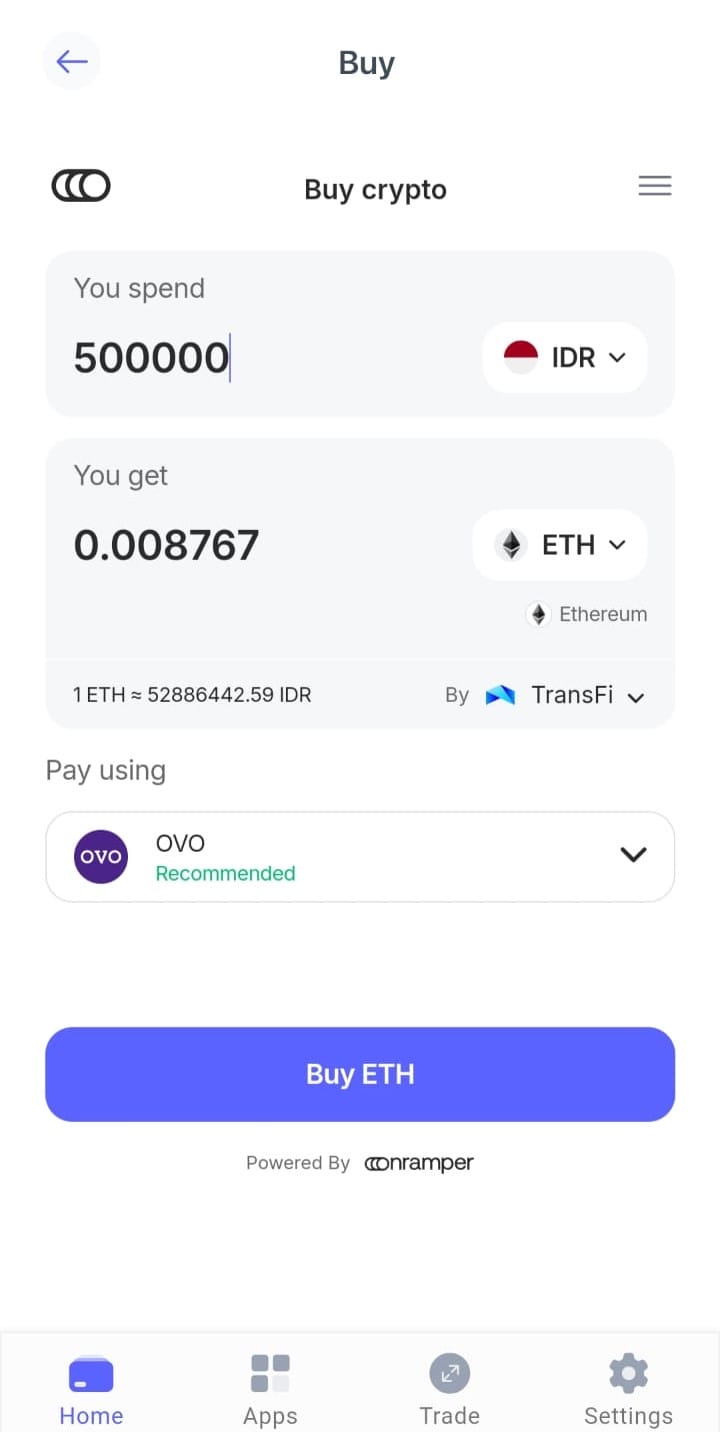Click the Home icon in bottom navigation
720x1432 pixels.
point(91,1374)
